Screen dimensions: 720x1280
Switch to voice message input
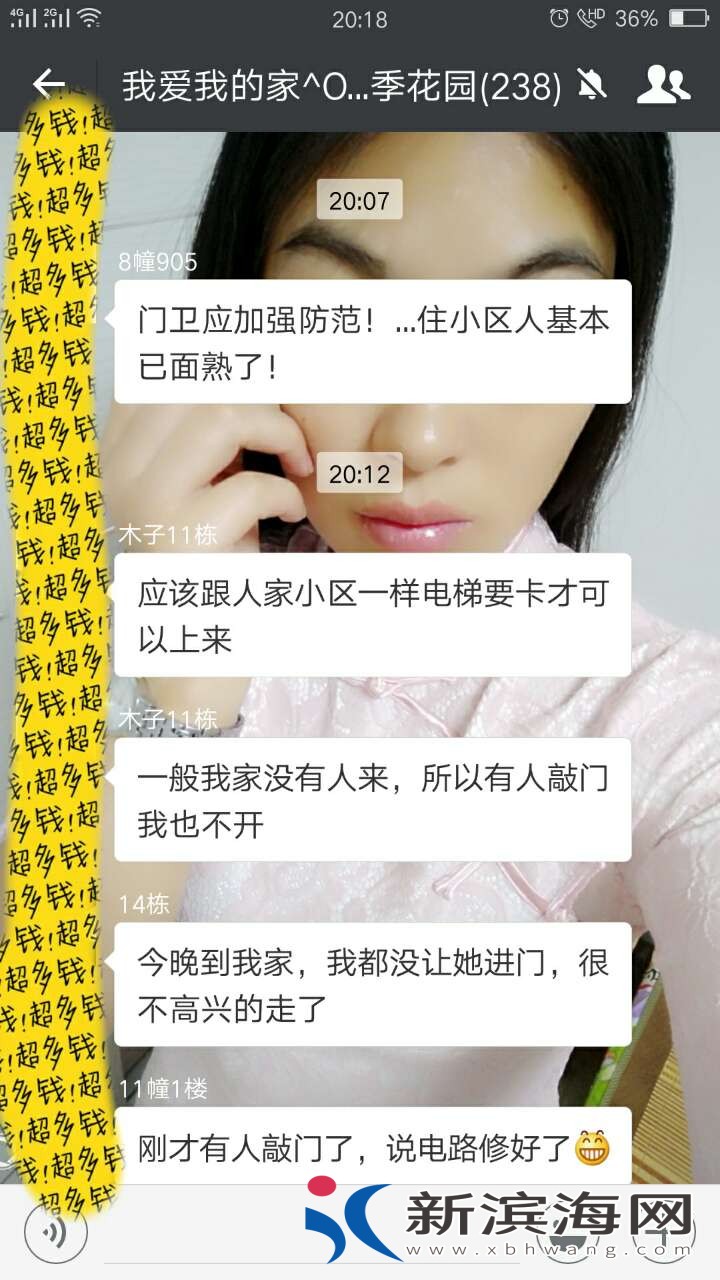pyautogui.click(x=56, y=1233)
